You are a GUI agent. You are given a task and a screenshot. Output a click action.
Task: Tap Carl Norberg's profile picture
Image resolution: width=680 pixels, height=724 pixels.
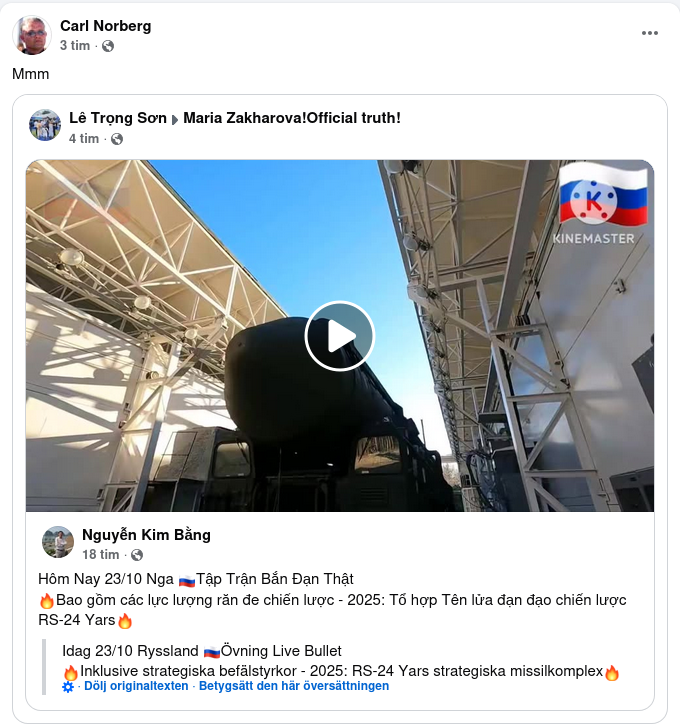(32, 35)
